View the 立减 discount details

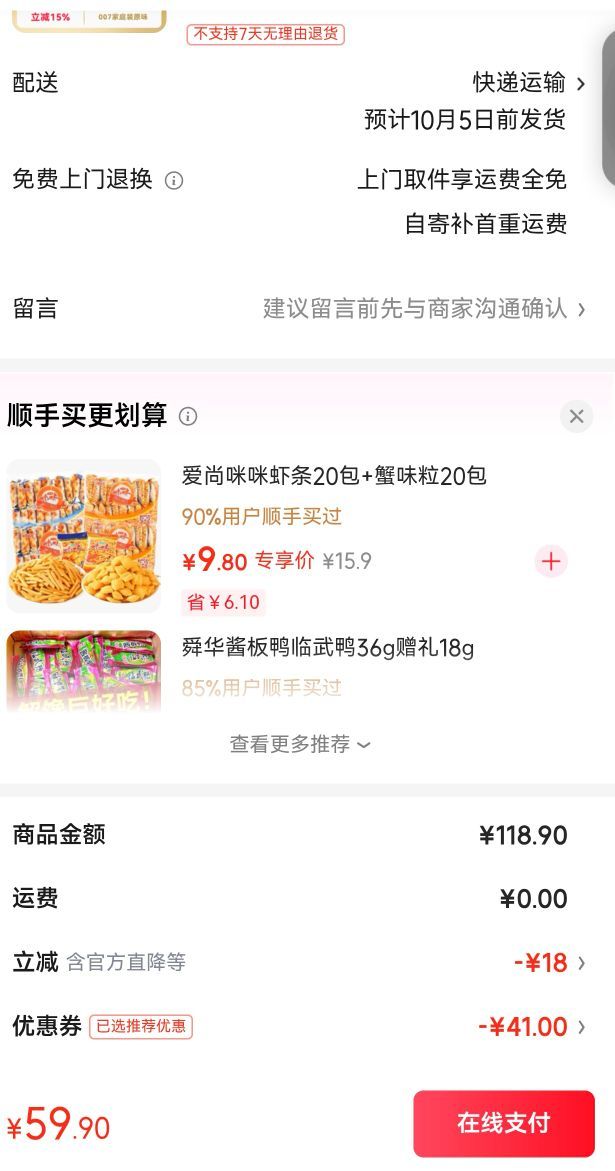299,962
